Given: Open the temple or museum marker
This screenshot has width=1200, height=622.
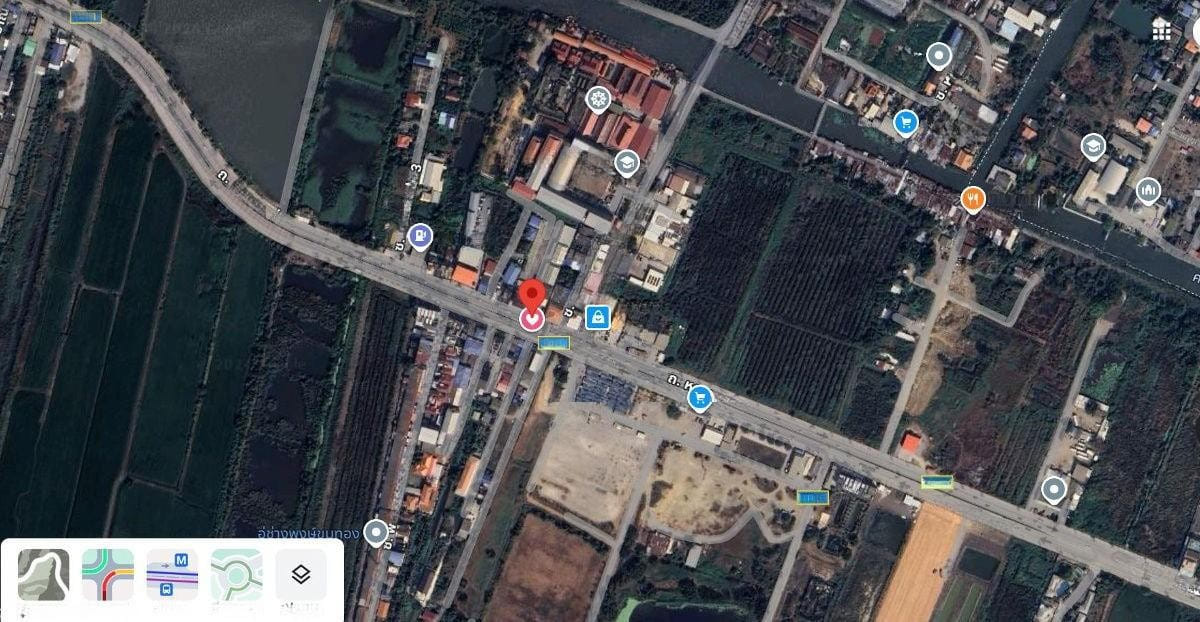Looking at the screenshot, I should click(1148, 189).
